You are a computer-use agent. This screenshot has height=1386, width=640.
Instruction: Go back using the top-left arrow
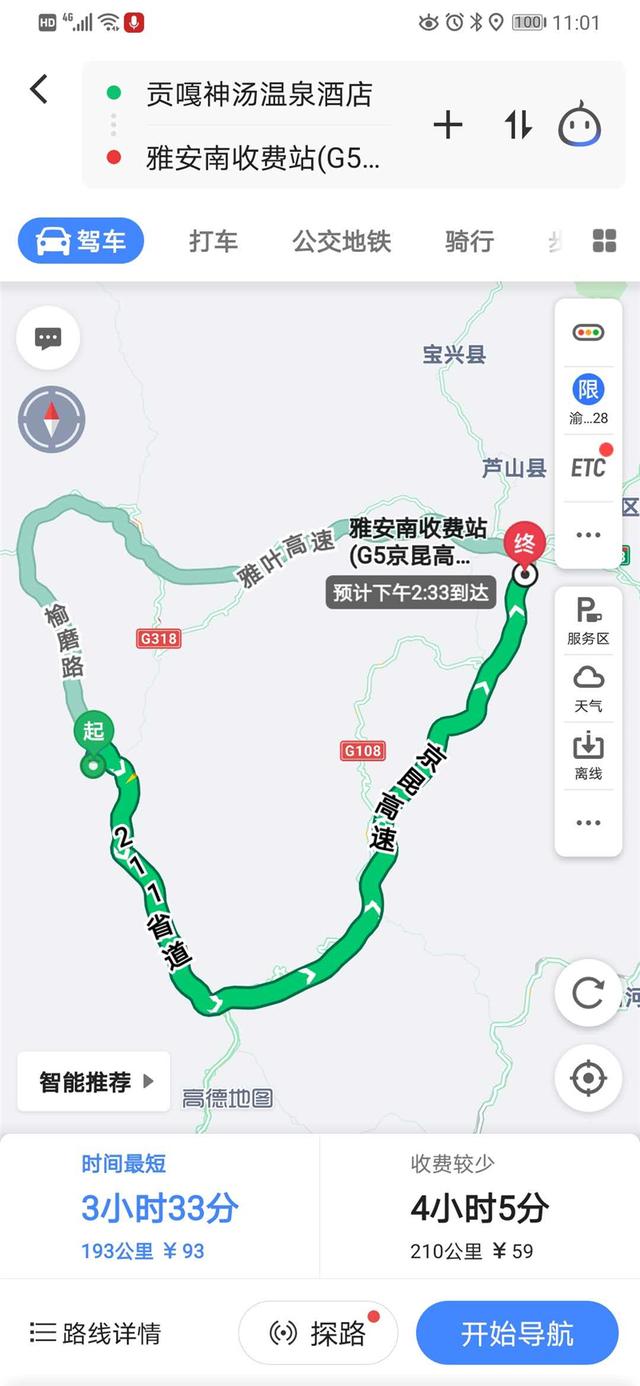38,90
